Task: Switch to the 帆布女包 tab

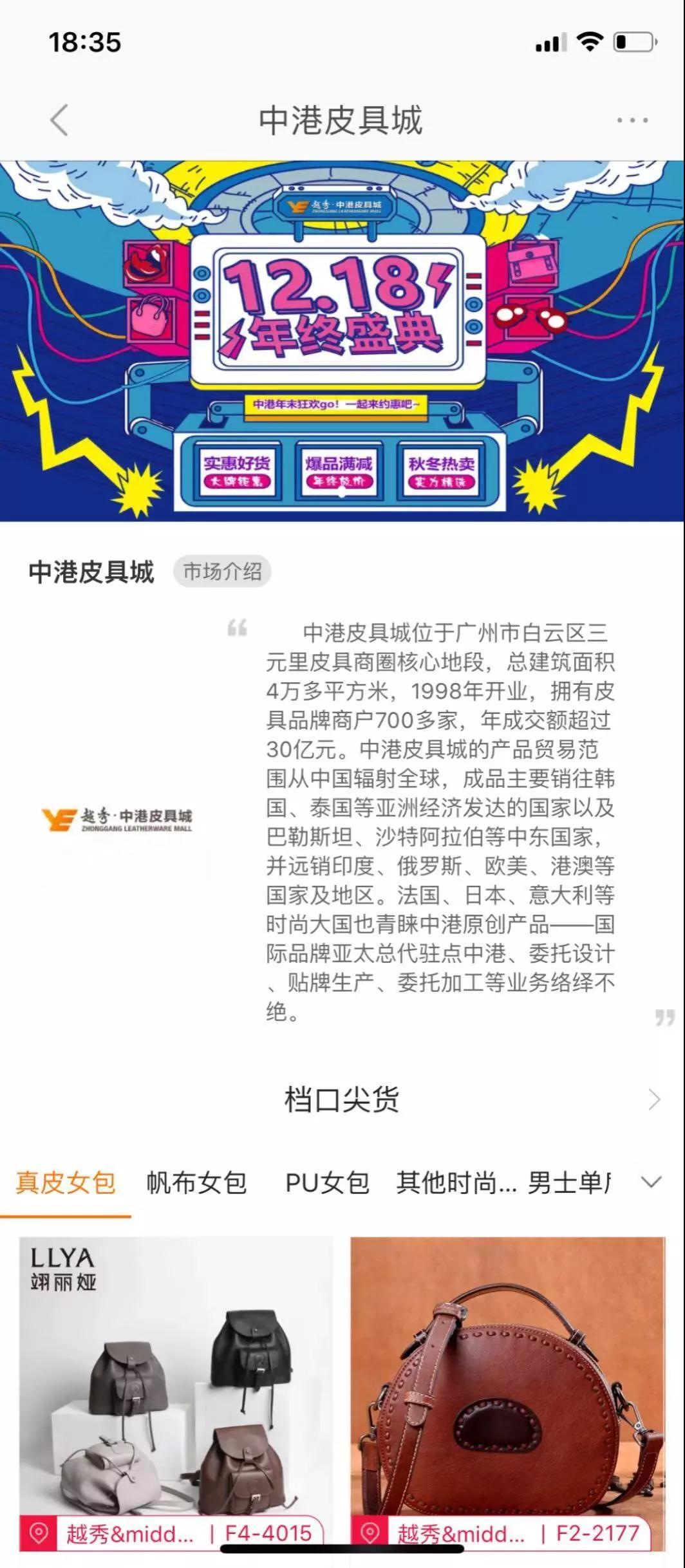Action: 197,1183
